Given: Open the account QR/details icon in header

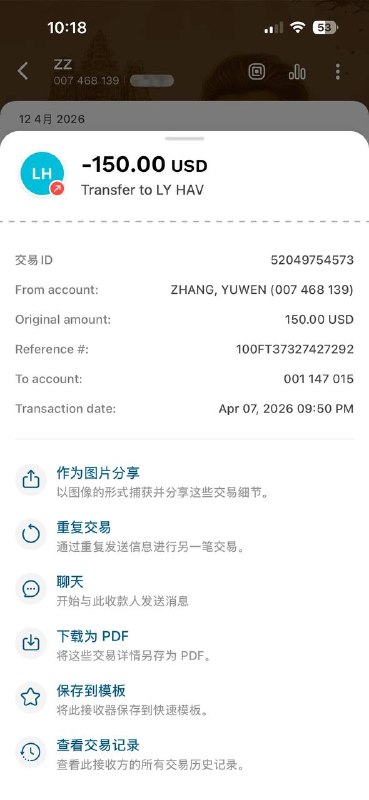Looking at the screenshot, I should 257,71.
